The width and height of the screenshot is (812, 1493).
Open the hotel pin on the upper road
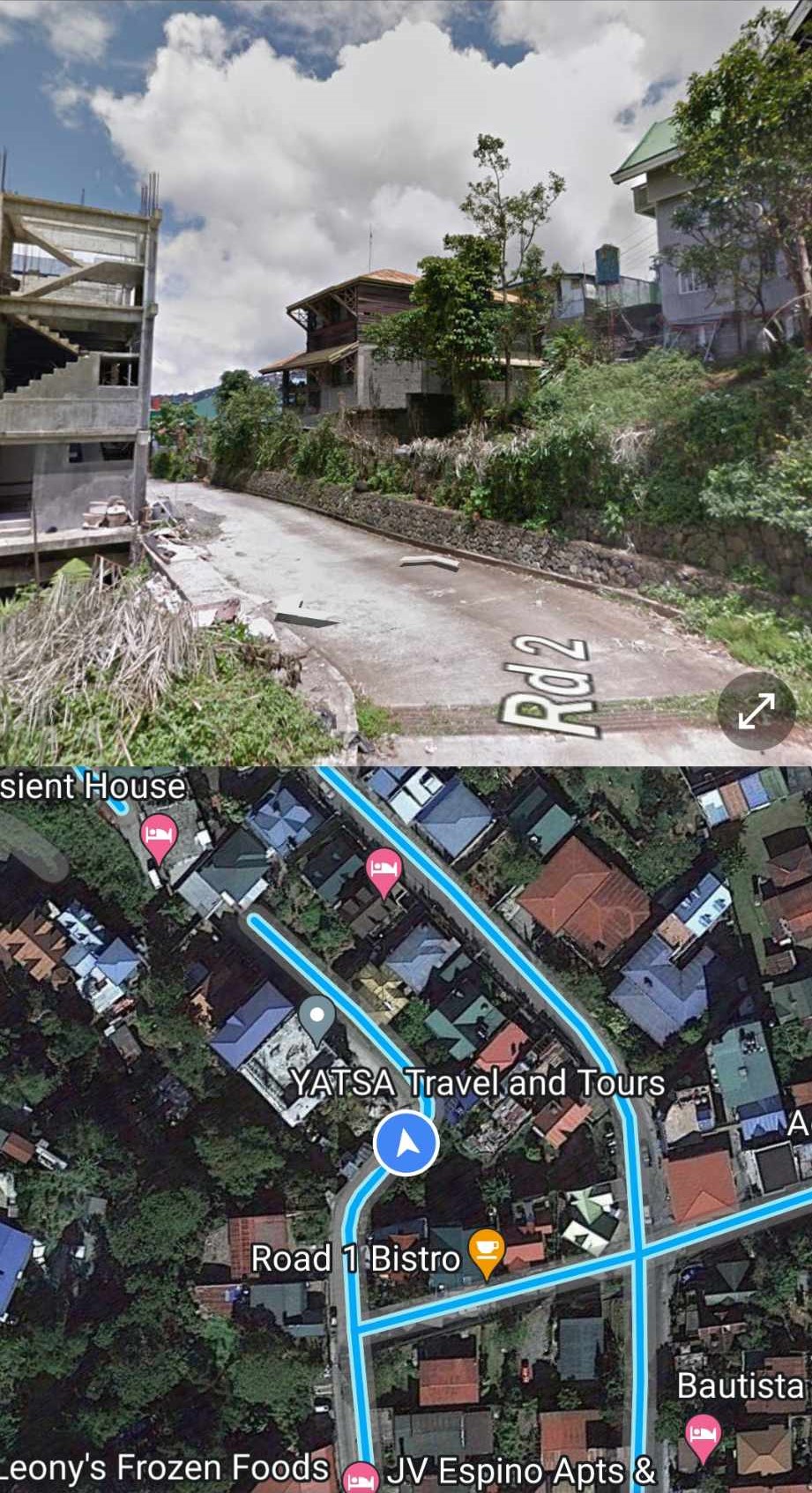click(384, 870)
